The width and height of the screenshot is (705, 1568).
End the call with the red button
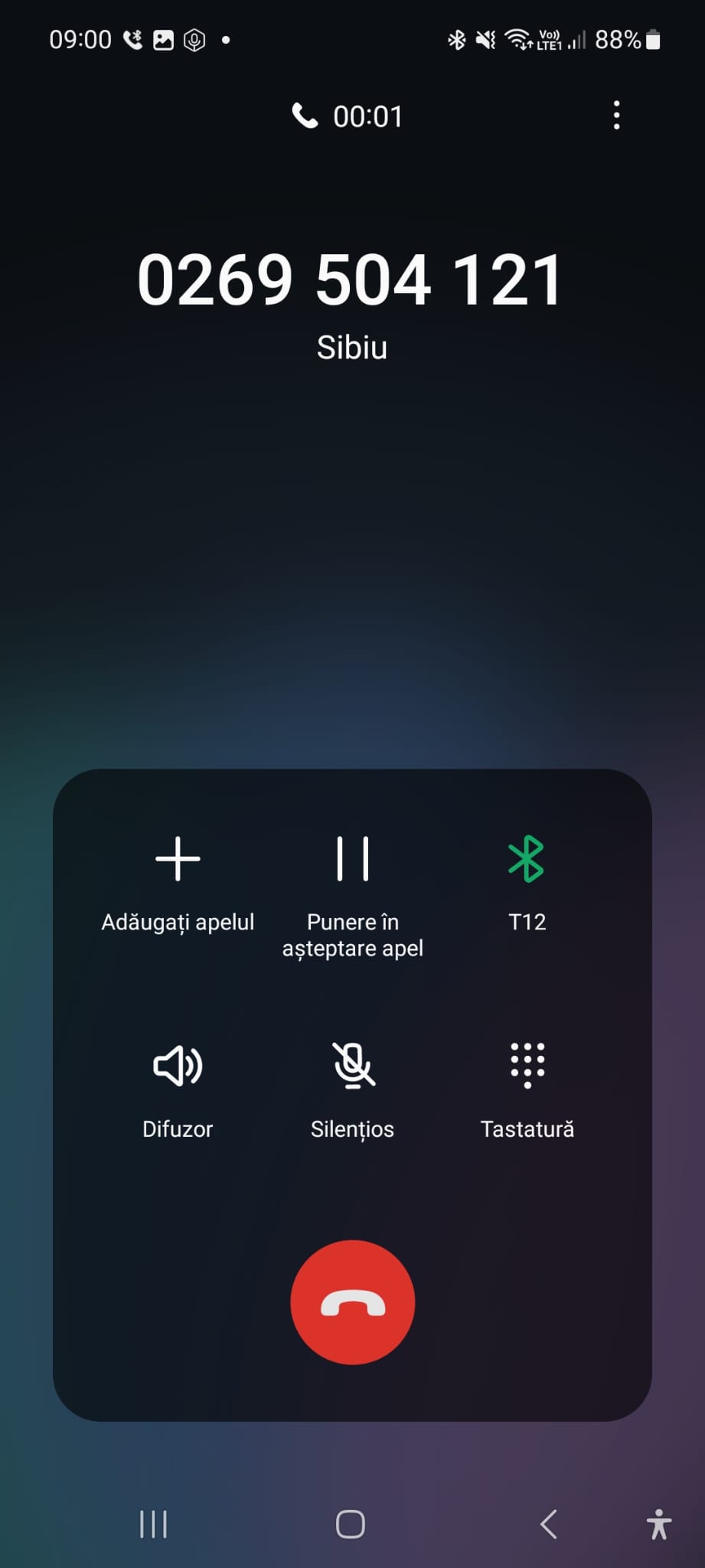(353, 1302)
